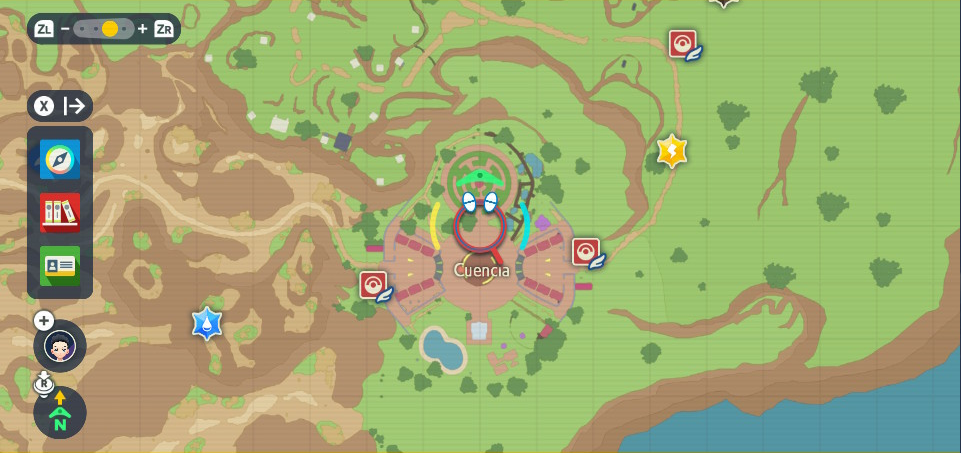Center the map on the player avatar
Image resolution: width=961 pixels, height=453 pixels.
(x=60, y=346)
